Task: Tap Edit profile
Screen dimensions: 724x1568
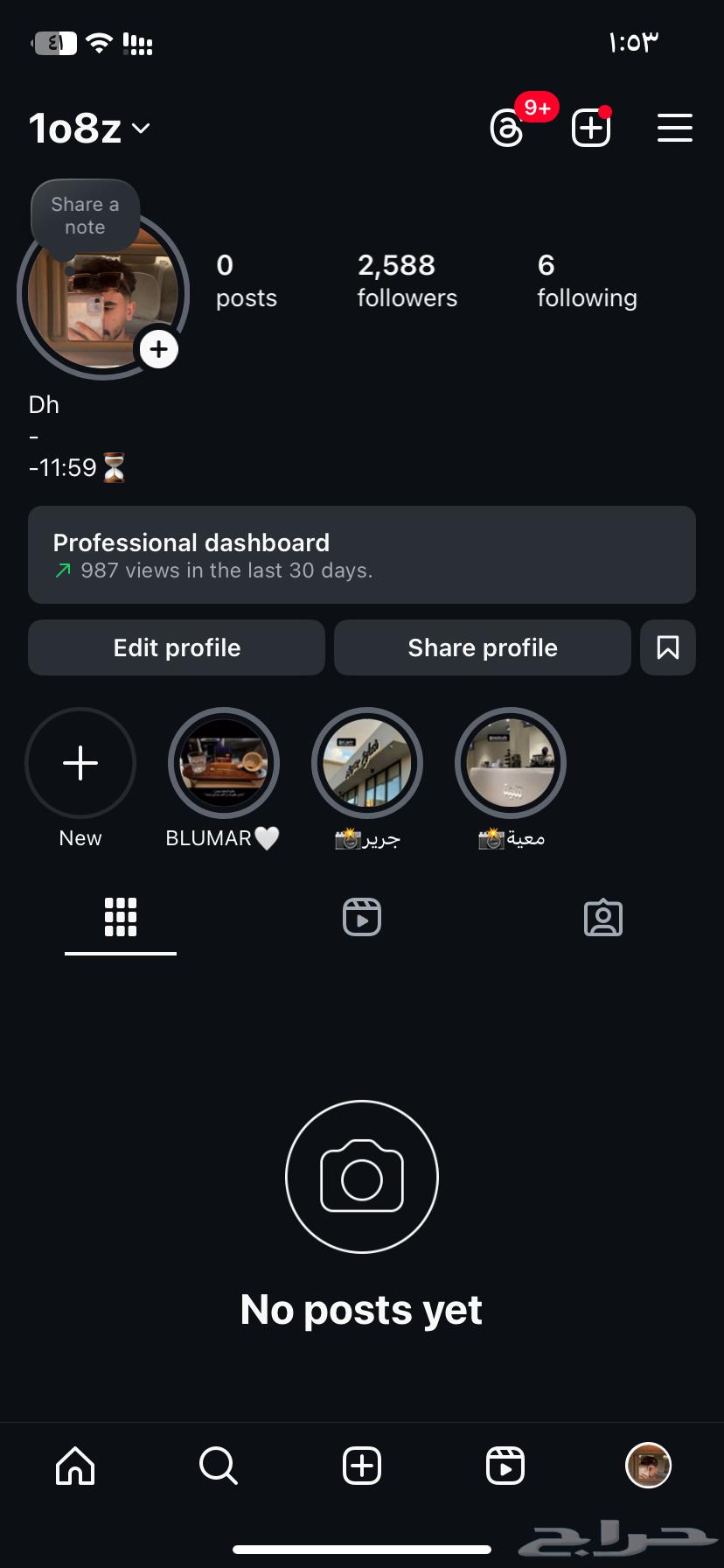Action: [x=176, y=647]
